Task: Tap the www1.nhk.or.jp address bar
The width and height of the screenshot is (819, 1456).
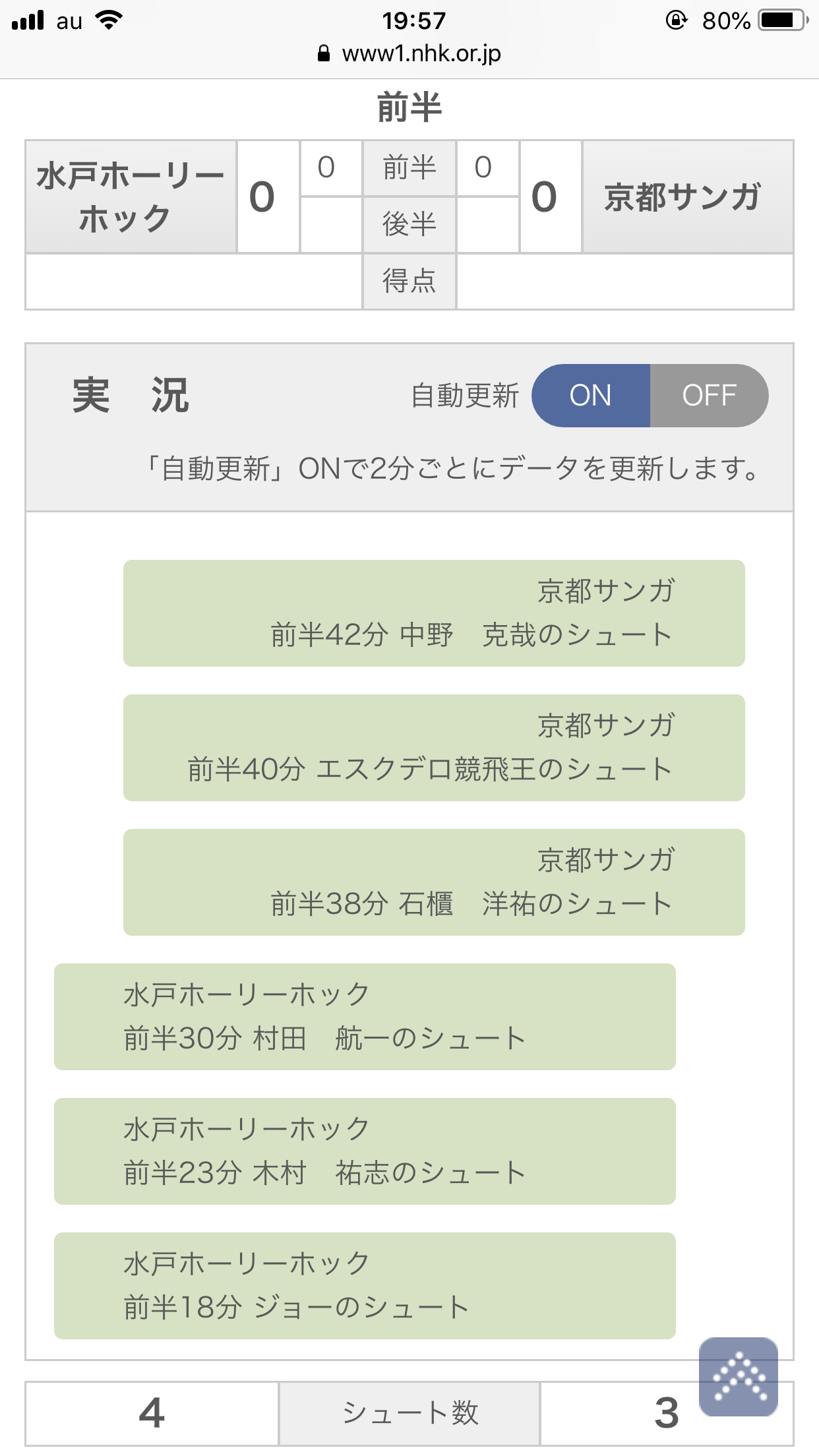Action: click(x=409, y=53)
